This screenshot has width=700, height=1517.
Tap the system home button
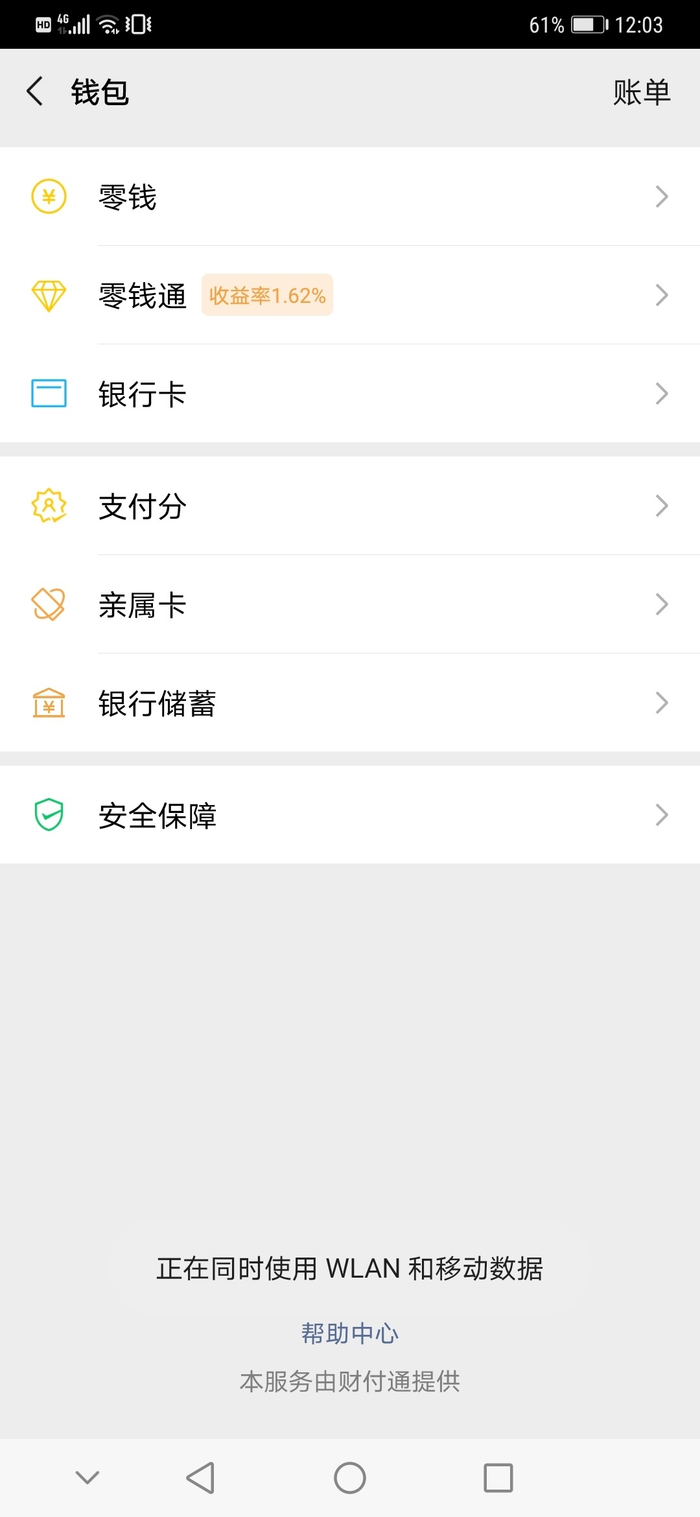coord(350,1477)
